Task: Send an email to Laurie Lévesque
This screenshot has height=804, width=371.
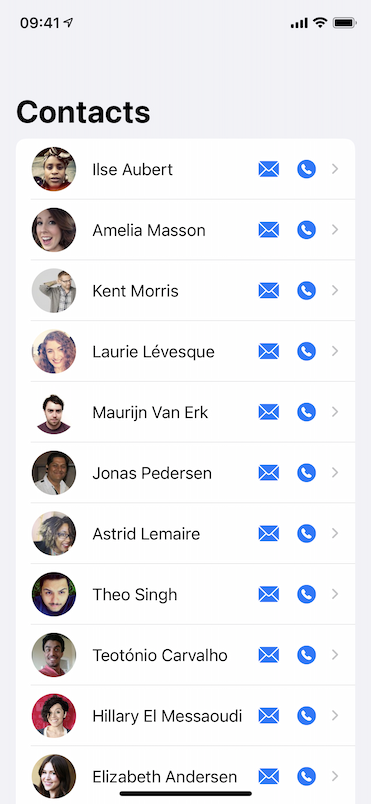Action: [269, 351]
